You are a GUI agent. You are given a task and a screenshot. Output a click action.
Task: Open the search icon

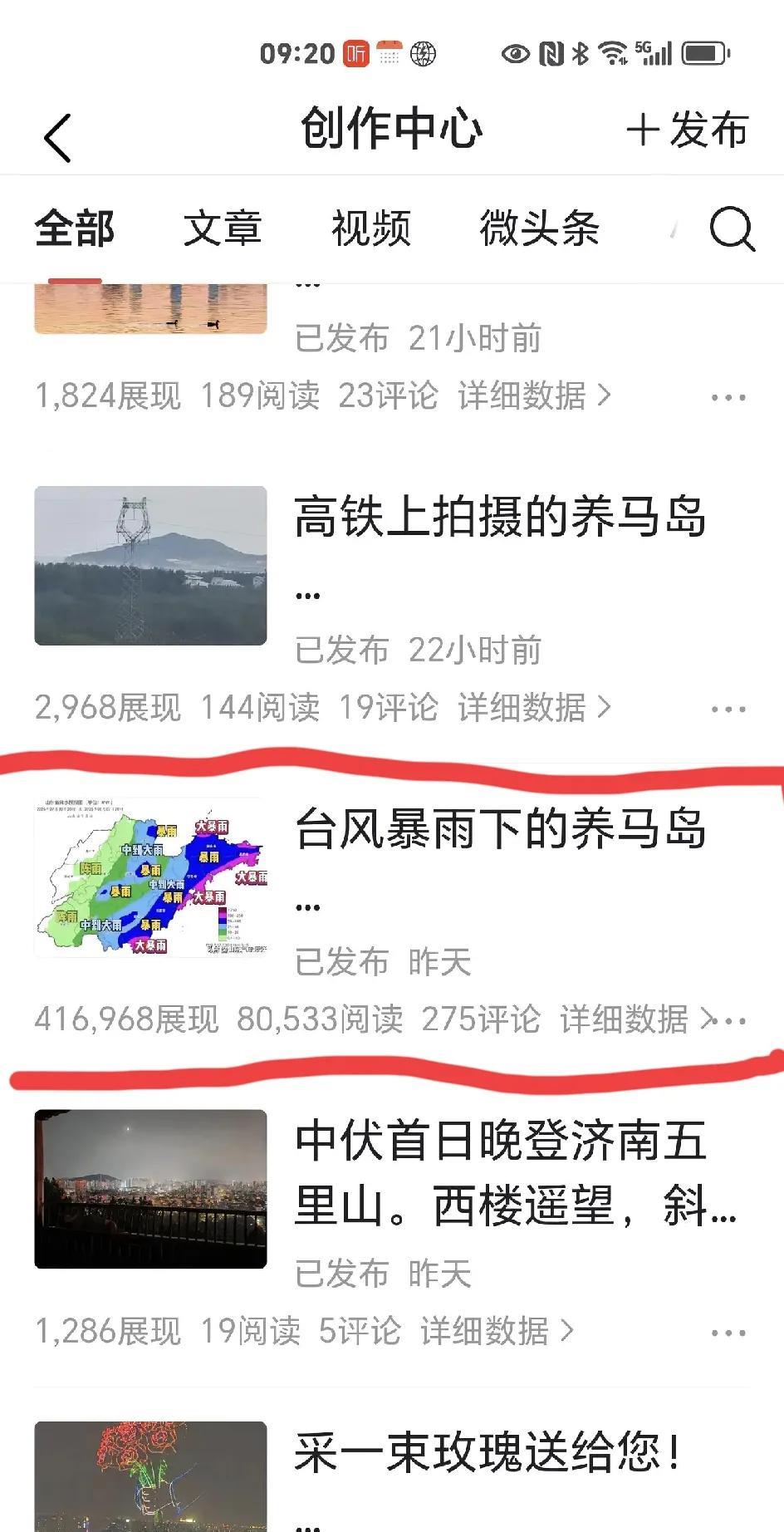pyautogui.click(x=732, y=228)
